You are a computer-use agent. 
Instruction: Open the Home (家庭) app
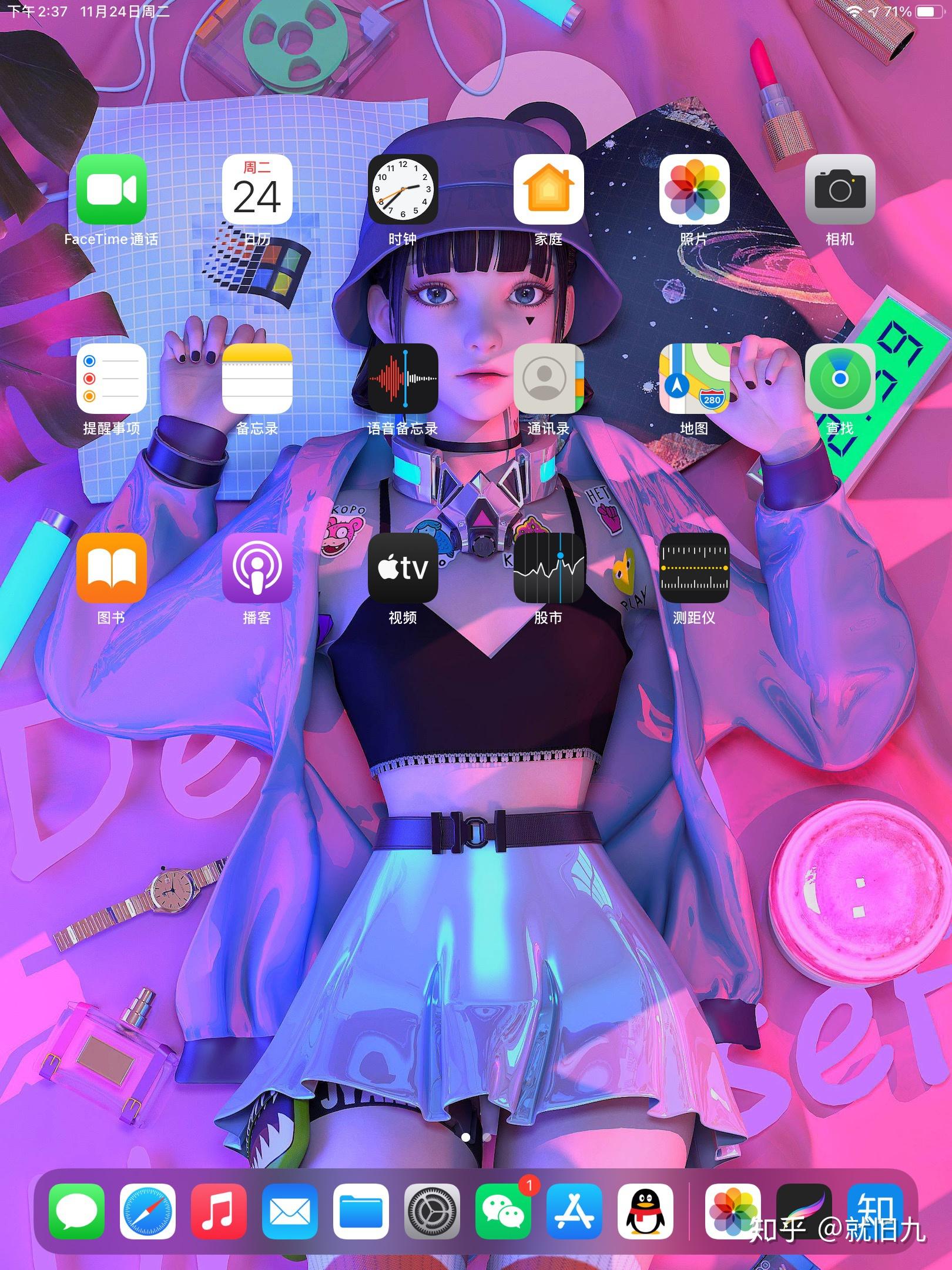[548, 189]
